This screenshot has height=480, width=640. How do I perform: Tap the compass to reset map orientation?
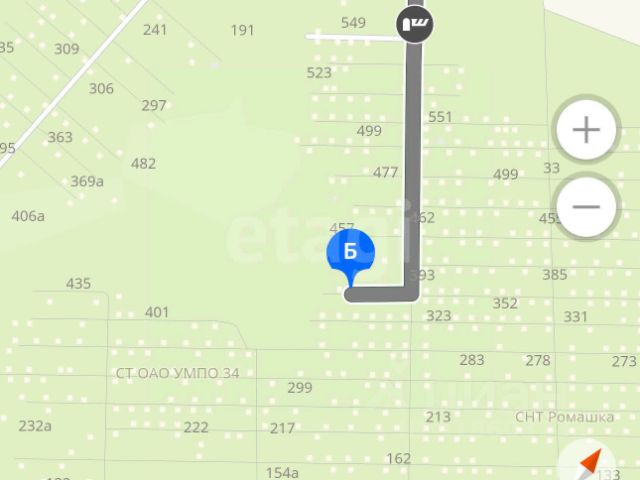pyautogui.click(x=590, y=463)
